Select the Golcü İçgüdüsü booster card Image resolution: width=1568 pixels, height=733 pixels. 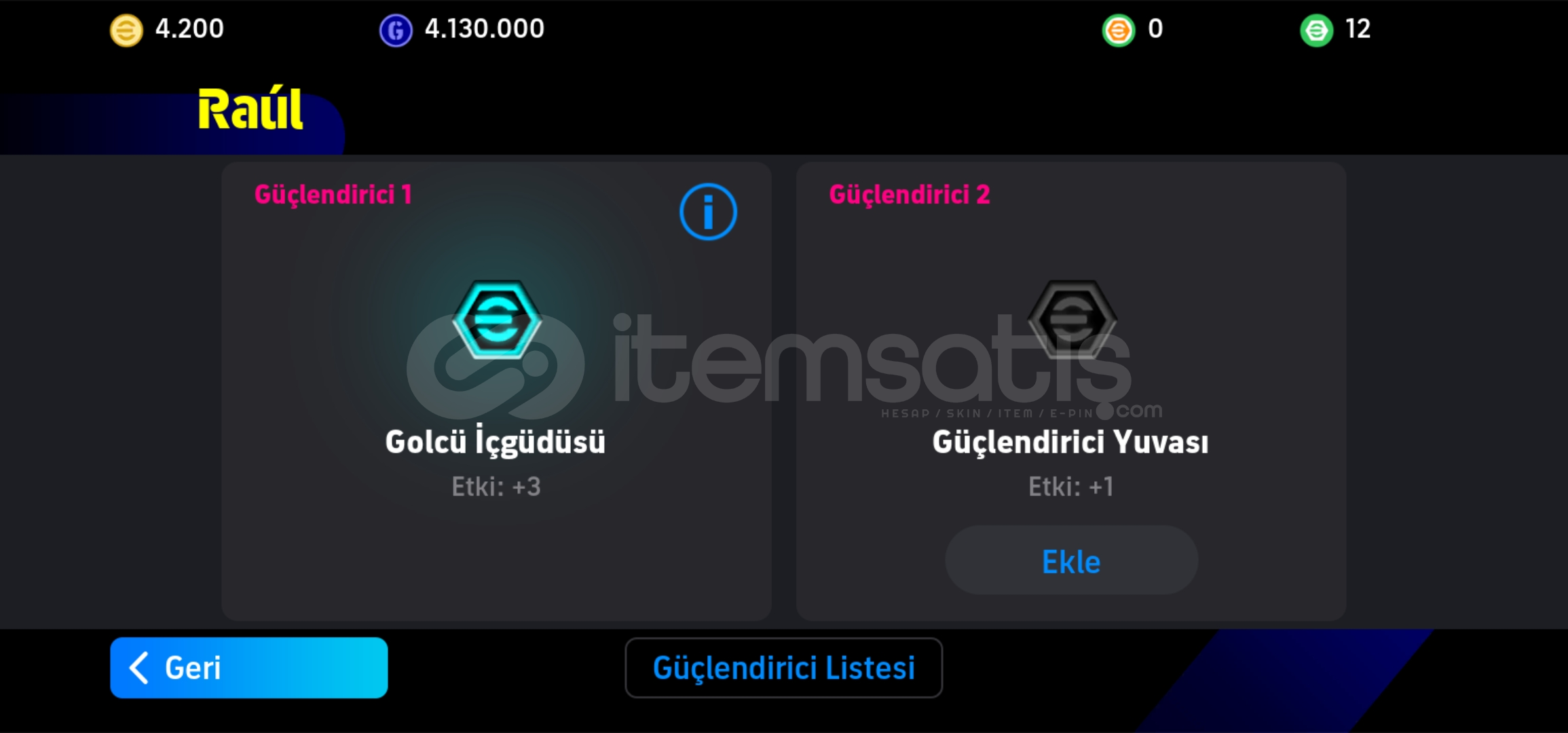point(496,390)
